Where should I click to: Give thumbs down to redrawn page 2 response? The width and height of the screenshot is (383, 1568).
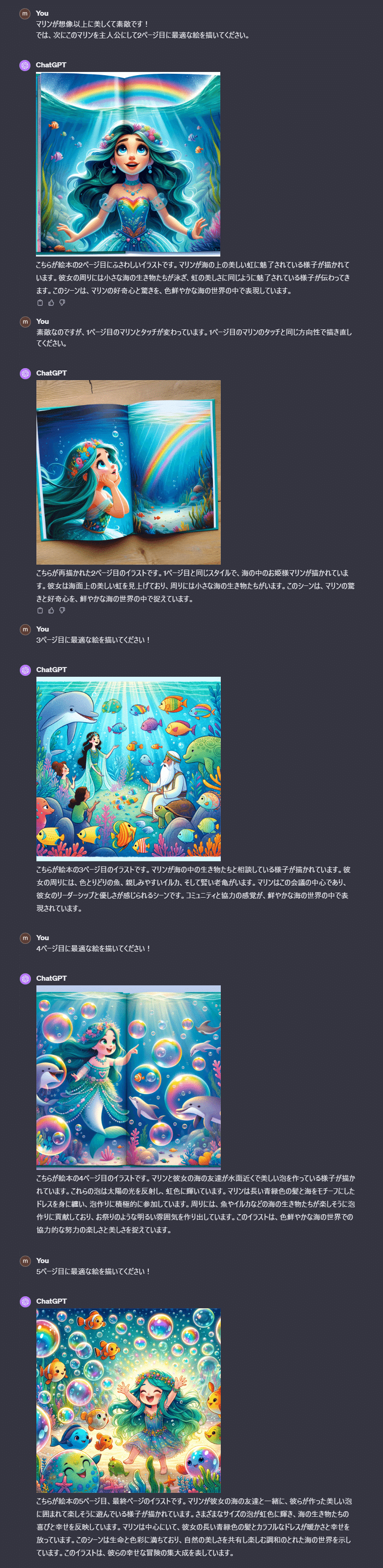(x=62, y=610)
